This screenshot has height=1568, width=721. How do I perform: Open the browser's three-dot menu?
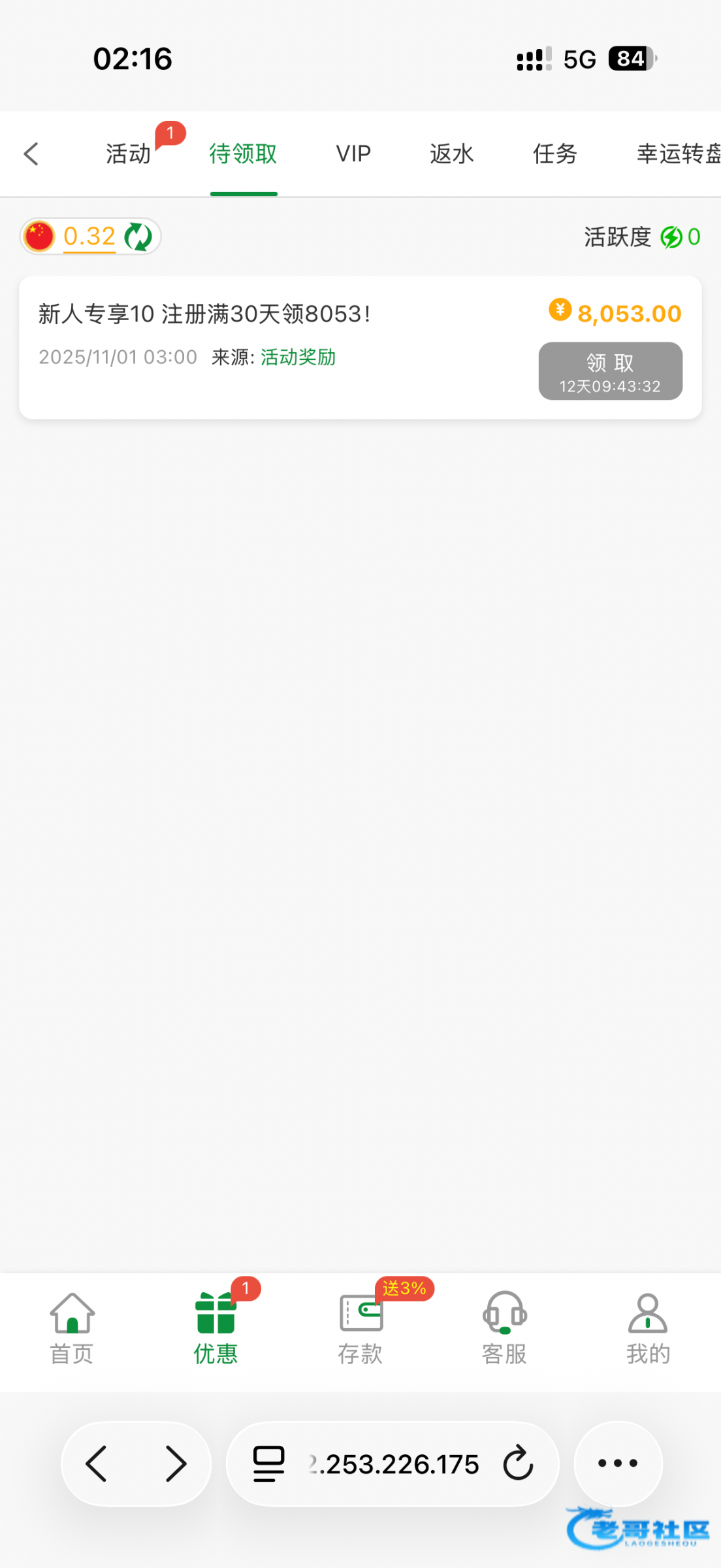618,1463
